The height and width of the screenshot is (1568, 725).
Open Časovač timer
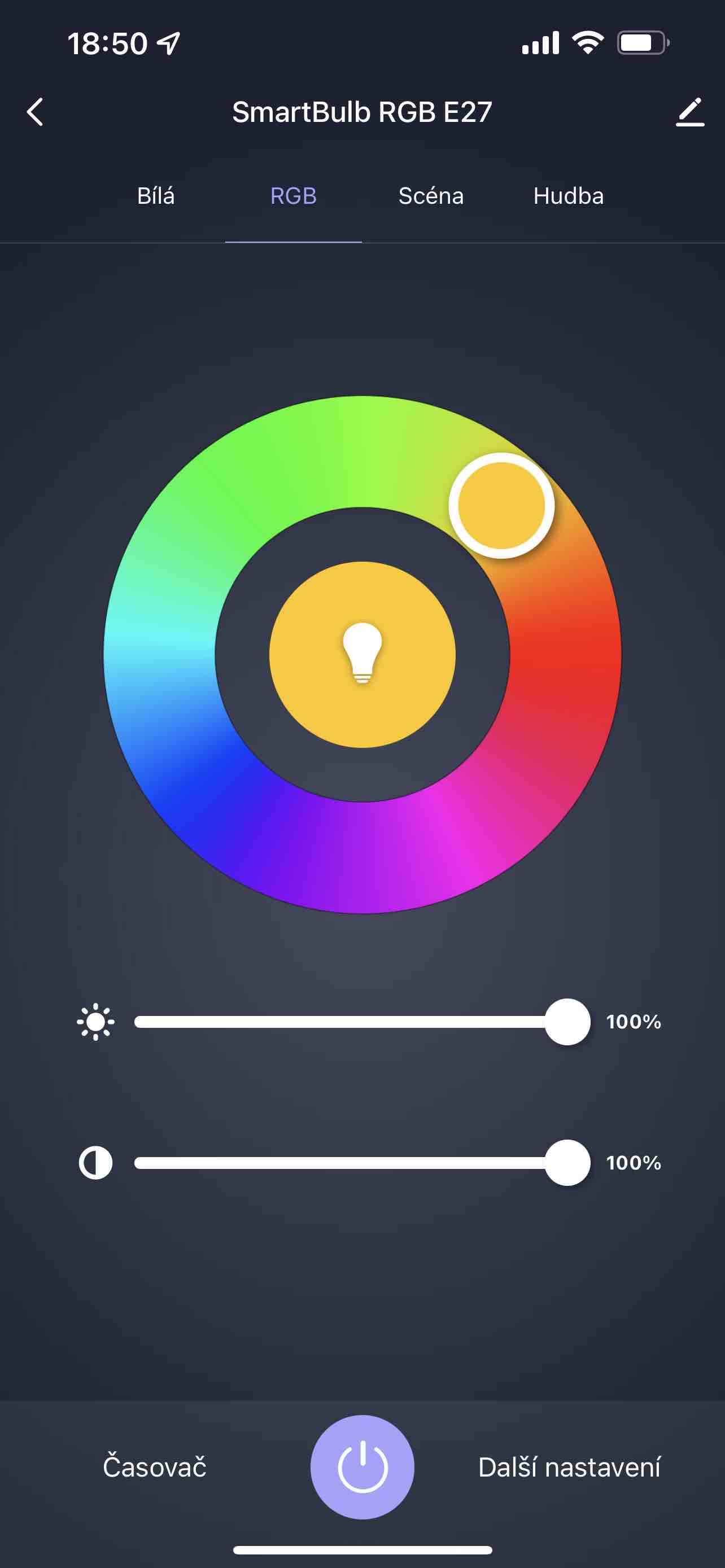[155, 1467]
